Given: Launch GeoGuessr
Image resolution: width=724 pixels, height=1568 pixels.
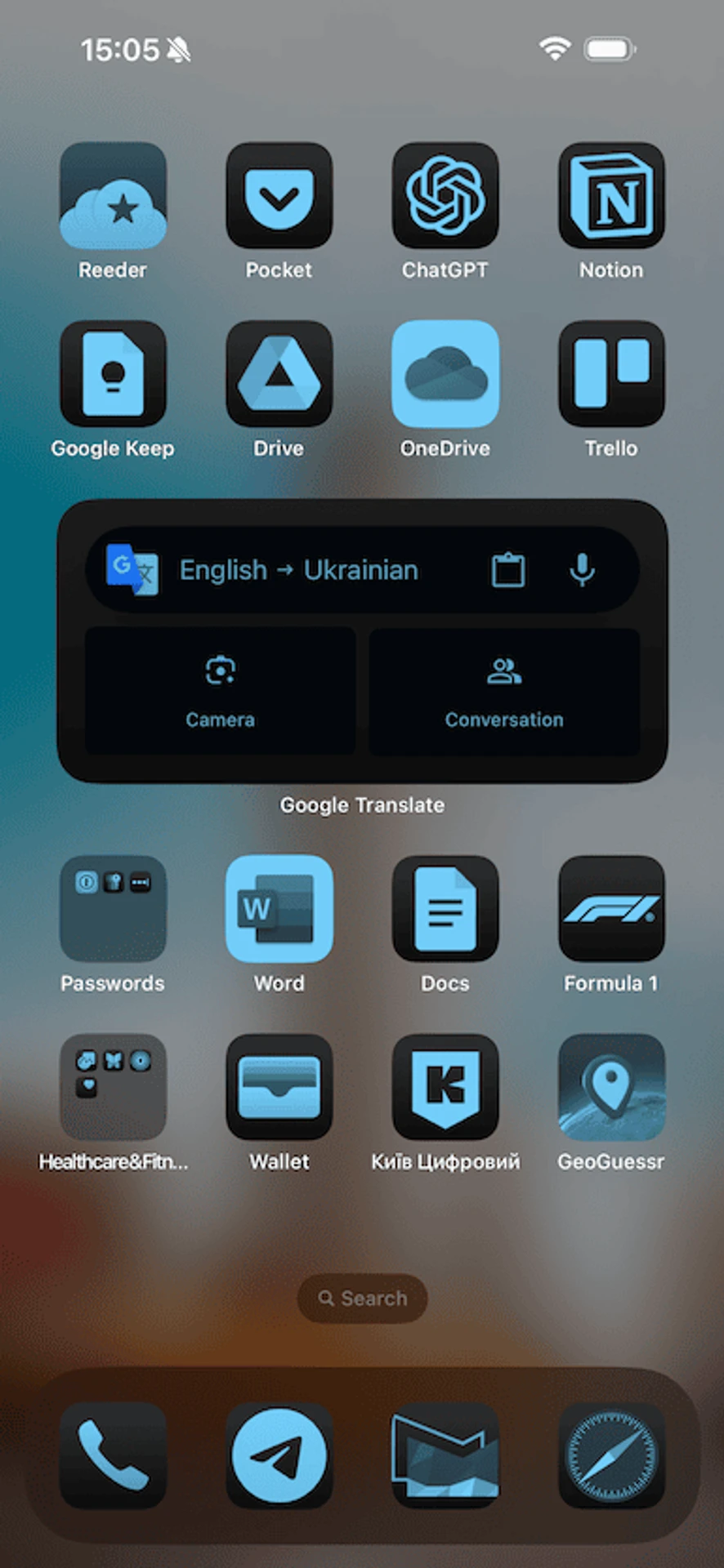Looking at the screenshot, I should 611,1087.
